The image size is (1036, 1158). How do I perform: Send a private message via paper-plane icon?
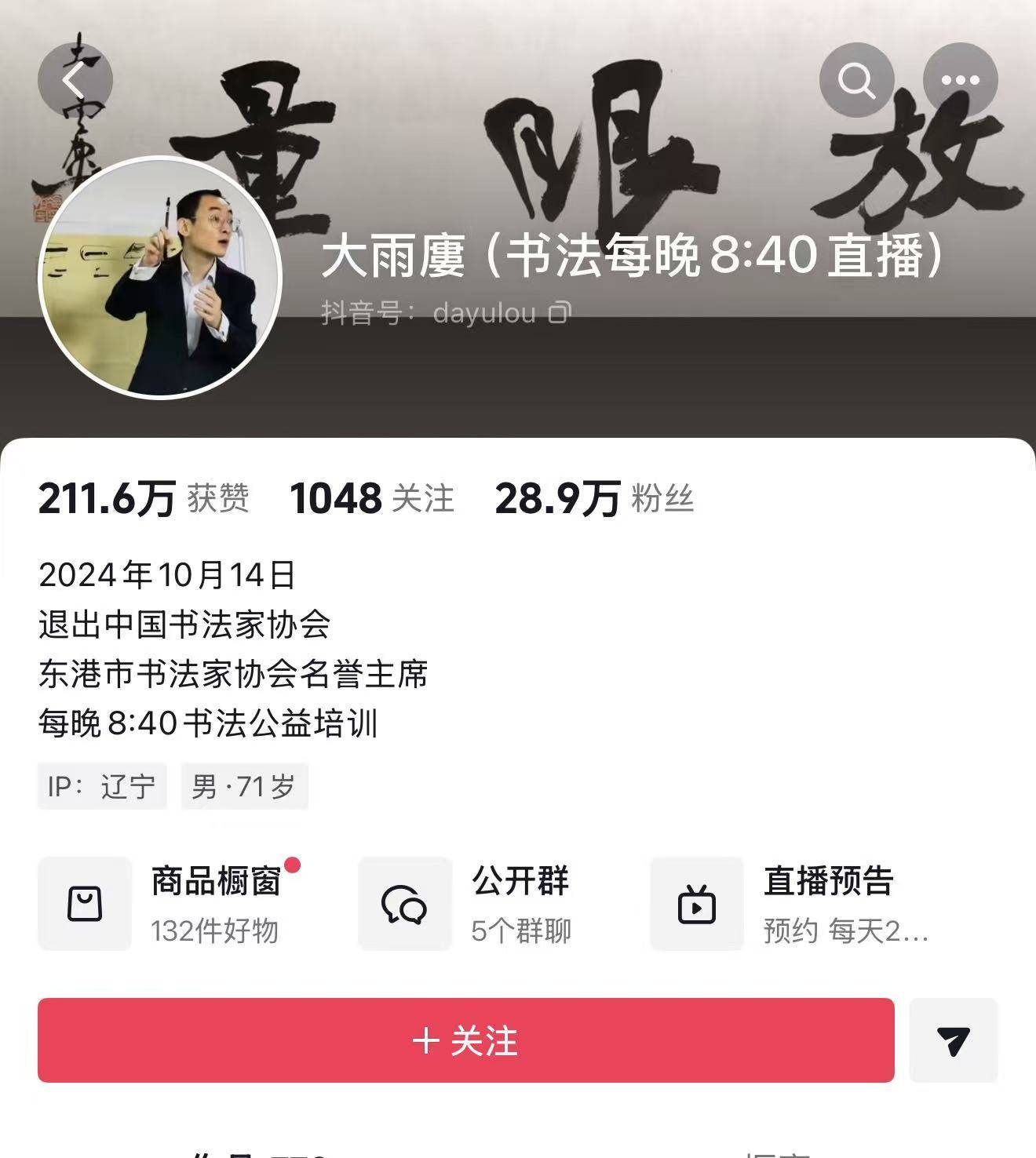953,1040
